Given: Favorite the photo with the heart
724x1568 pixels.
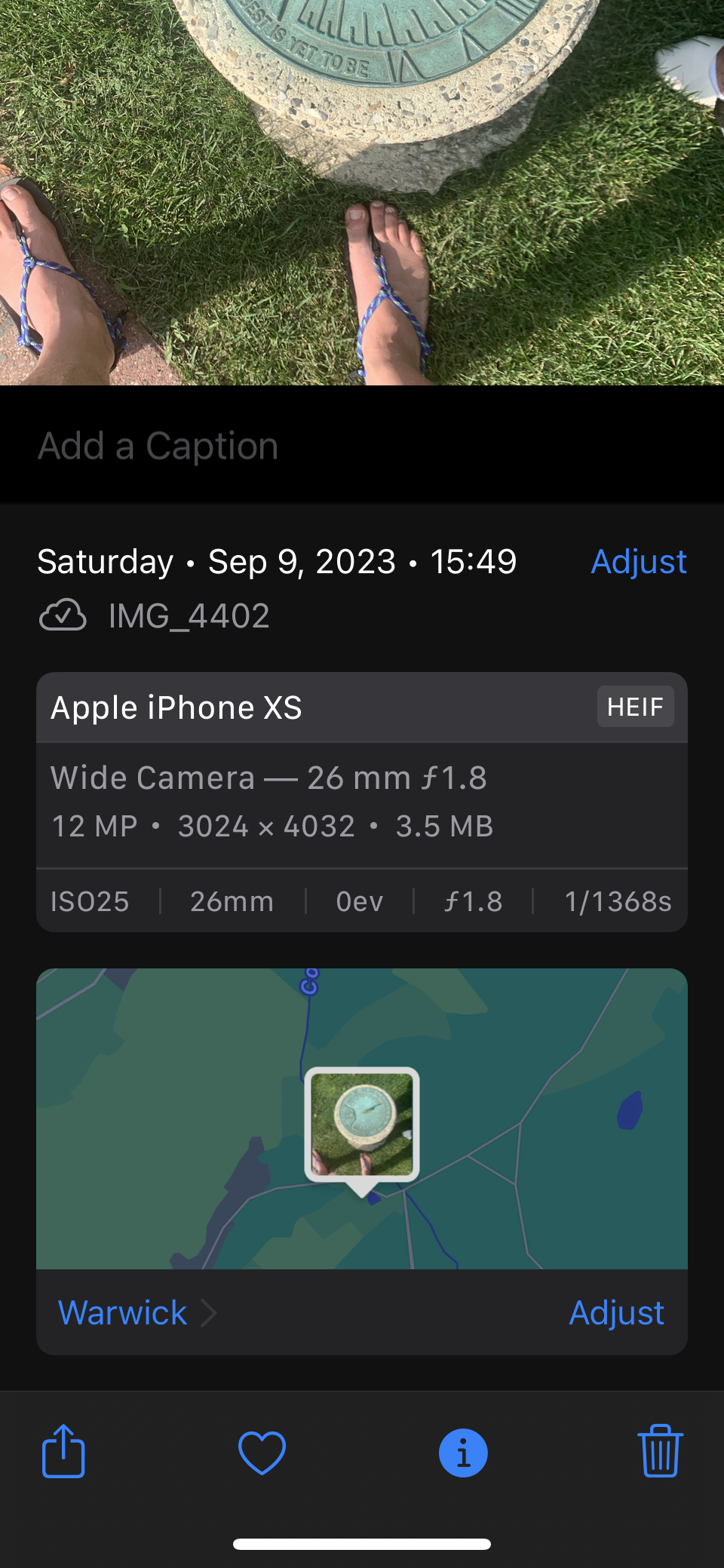Looking at the screenshot, I should pyautogui.click(x=262, y=1452).
